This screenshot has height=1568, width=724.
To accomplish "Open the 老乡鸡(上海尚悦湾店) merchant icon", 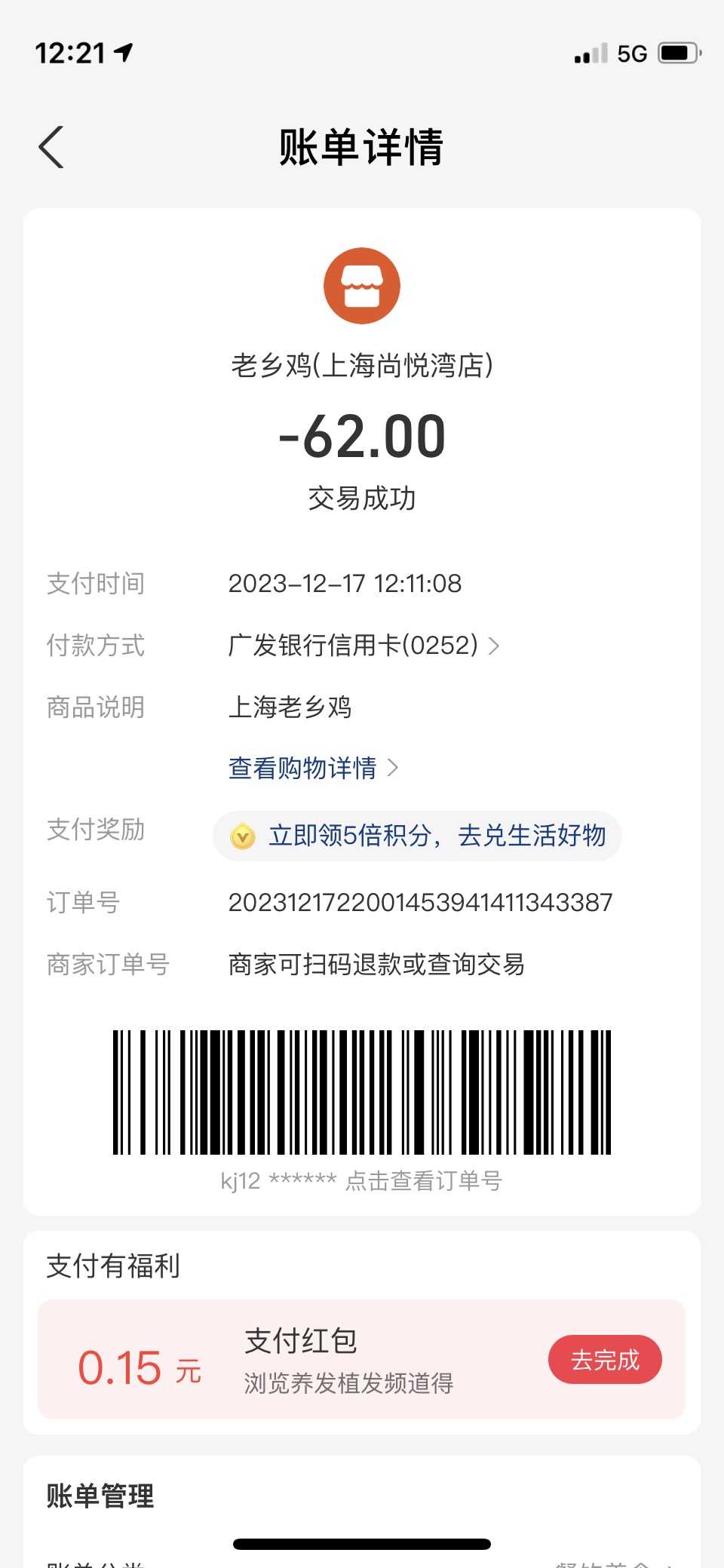I will coord(362,286).
